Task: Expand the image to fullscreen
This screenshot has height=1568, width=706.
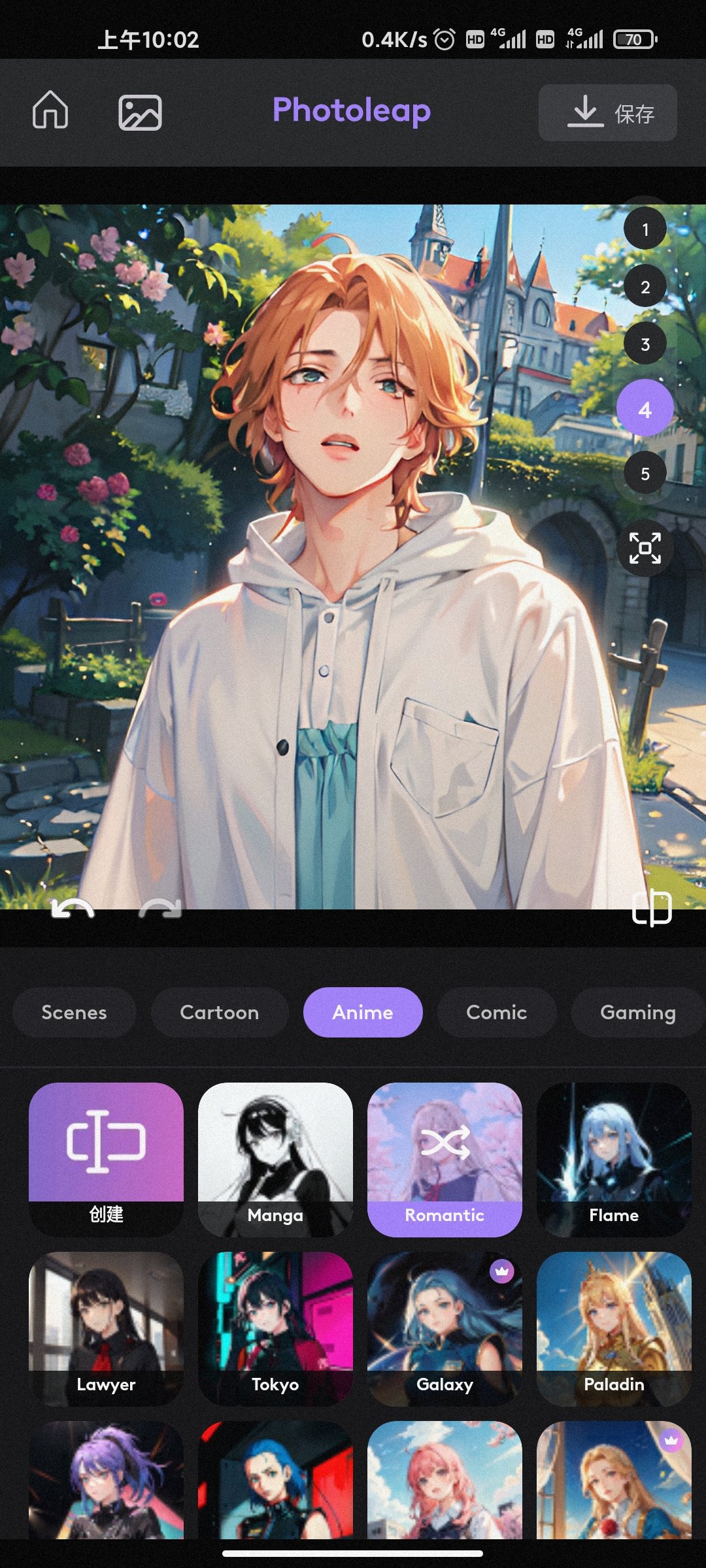Action: [x=645, y=548]
